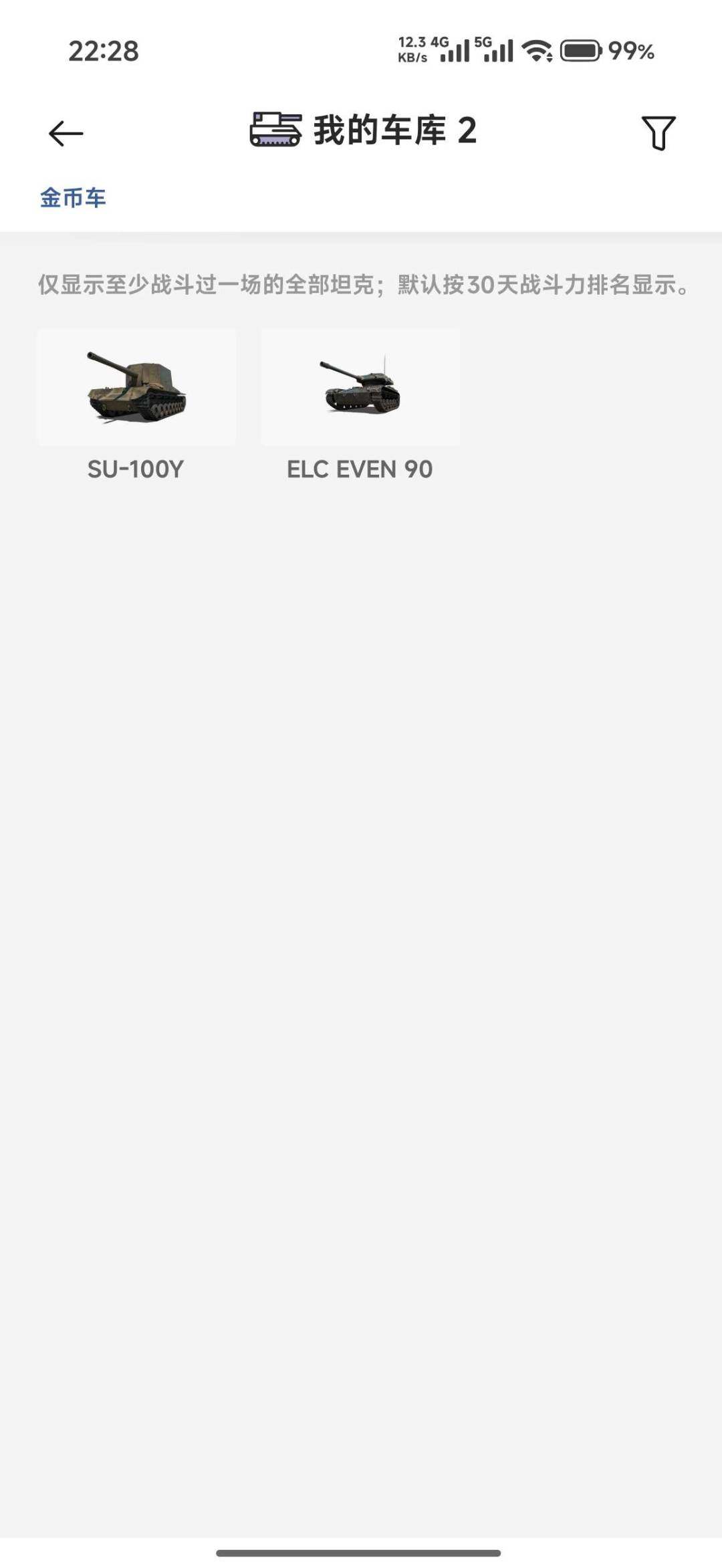Open the ELC EVEN 90 tank card
The height and width of the screenshot is (1568, 722).
[x=360, y=405]
